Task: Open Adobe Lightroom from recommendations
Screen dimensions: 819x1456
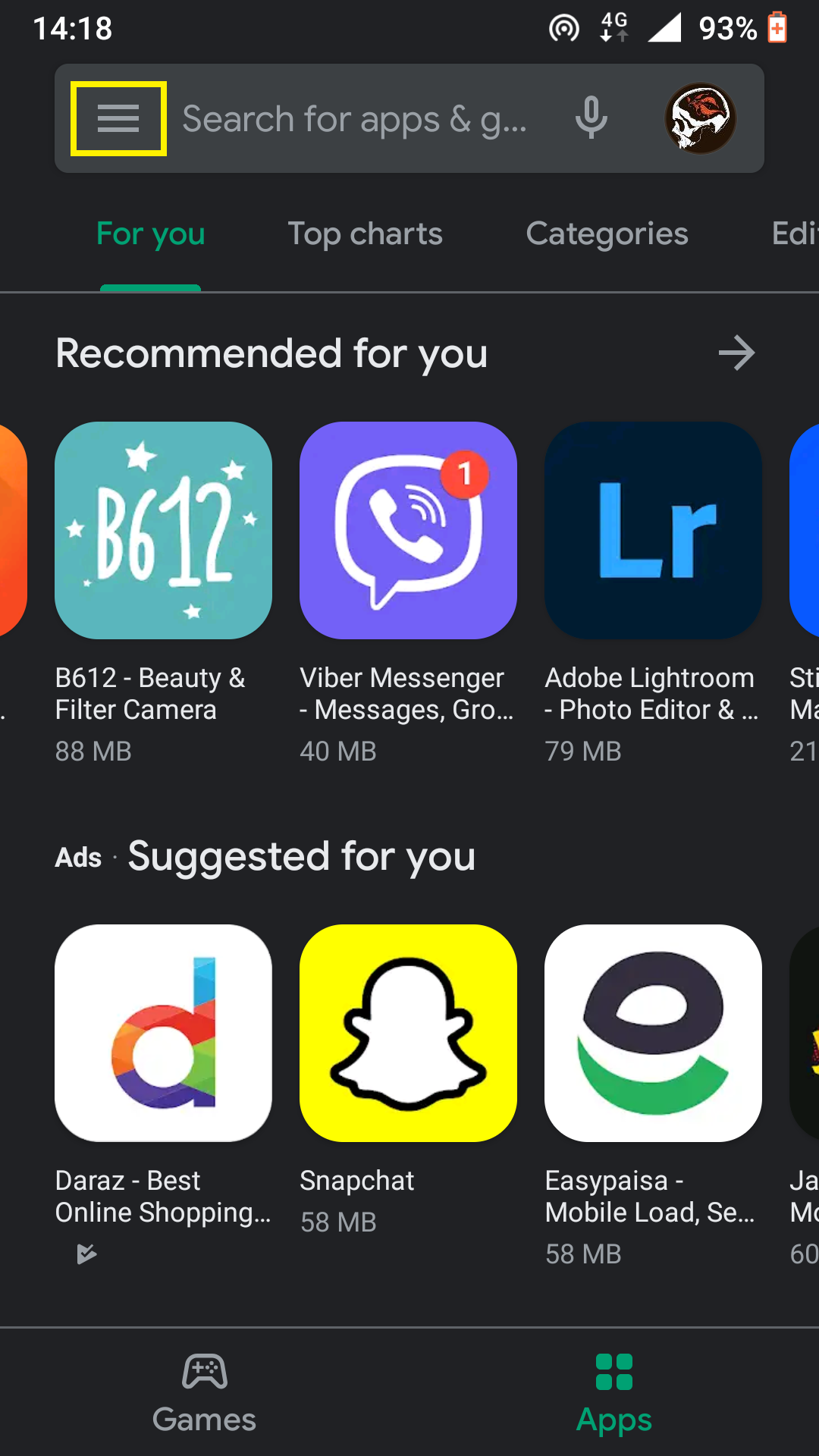Action: coord(653,531)
